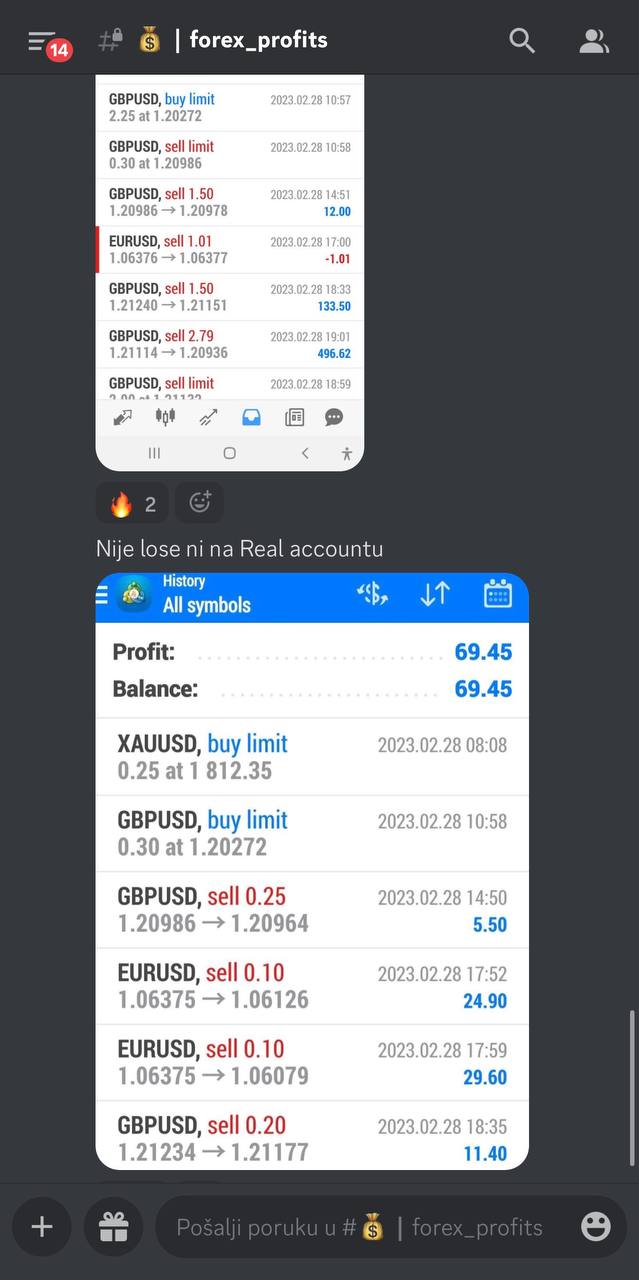Open the real account trade history image
Screen dimensions: 639x1280
click(x=312, y=870)
